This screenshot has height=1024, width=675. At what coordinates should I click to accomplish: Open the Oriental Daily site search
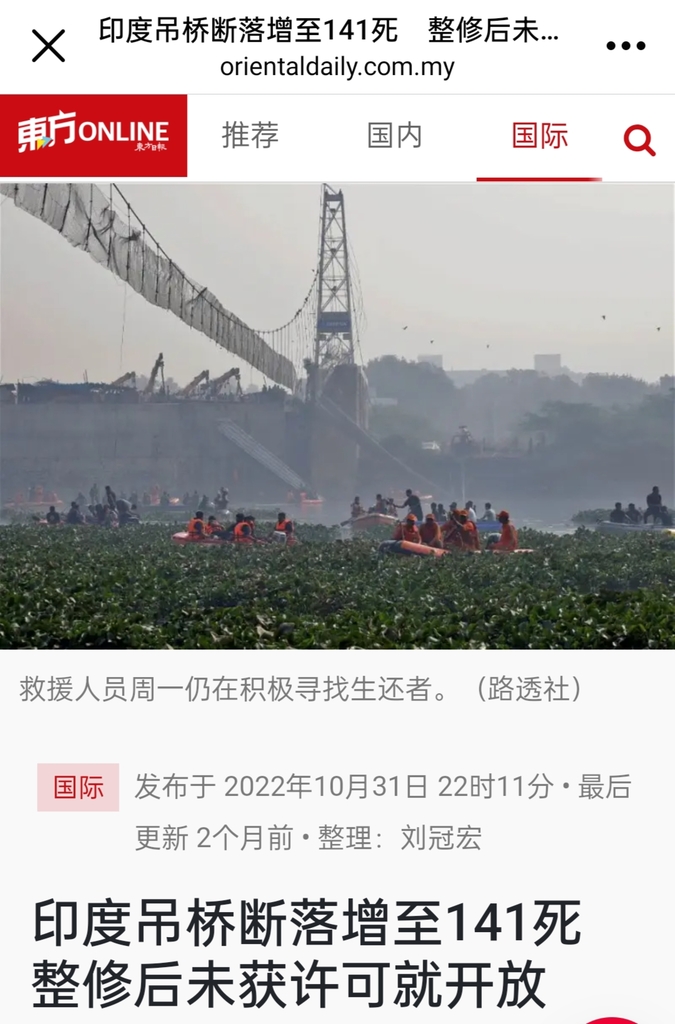click(x=639, y=140)
